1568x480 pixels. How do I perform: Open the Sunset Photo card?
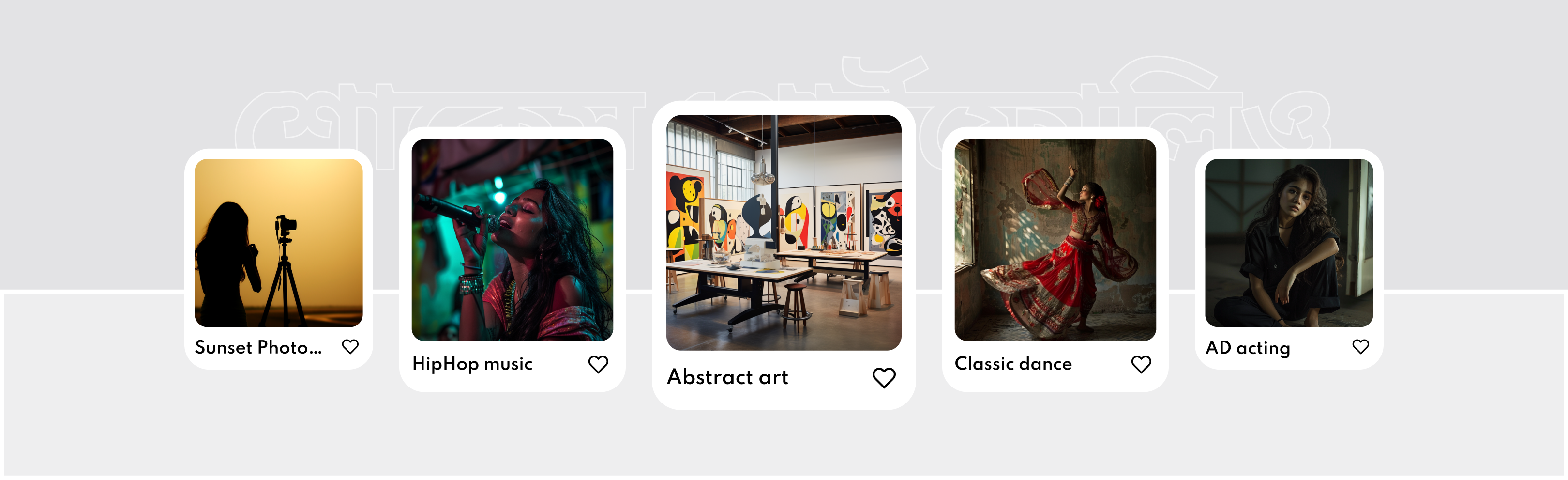pos(278,243)
